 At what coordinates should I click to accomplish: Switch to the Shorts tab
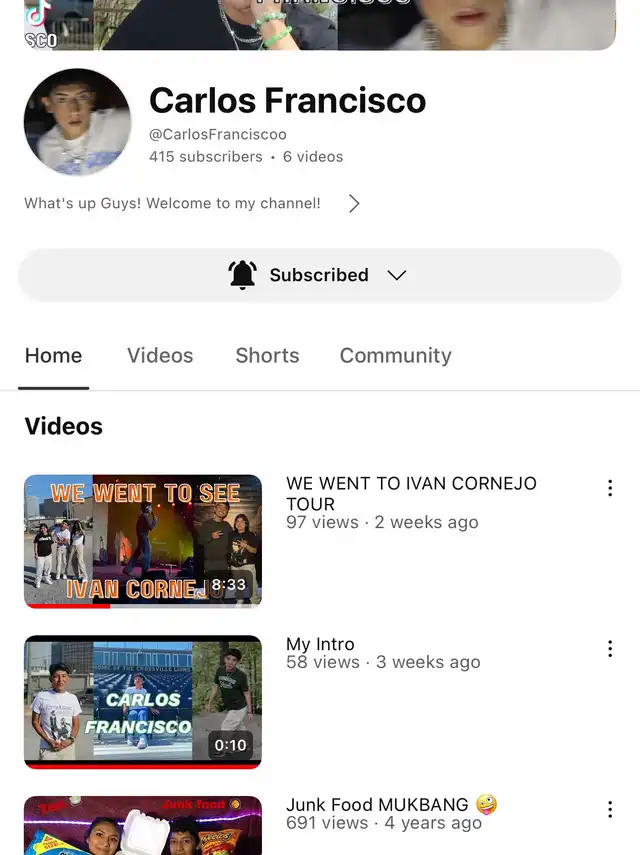pos(267,356)
